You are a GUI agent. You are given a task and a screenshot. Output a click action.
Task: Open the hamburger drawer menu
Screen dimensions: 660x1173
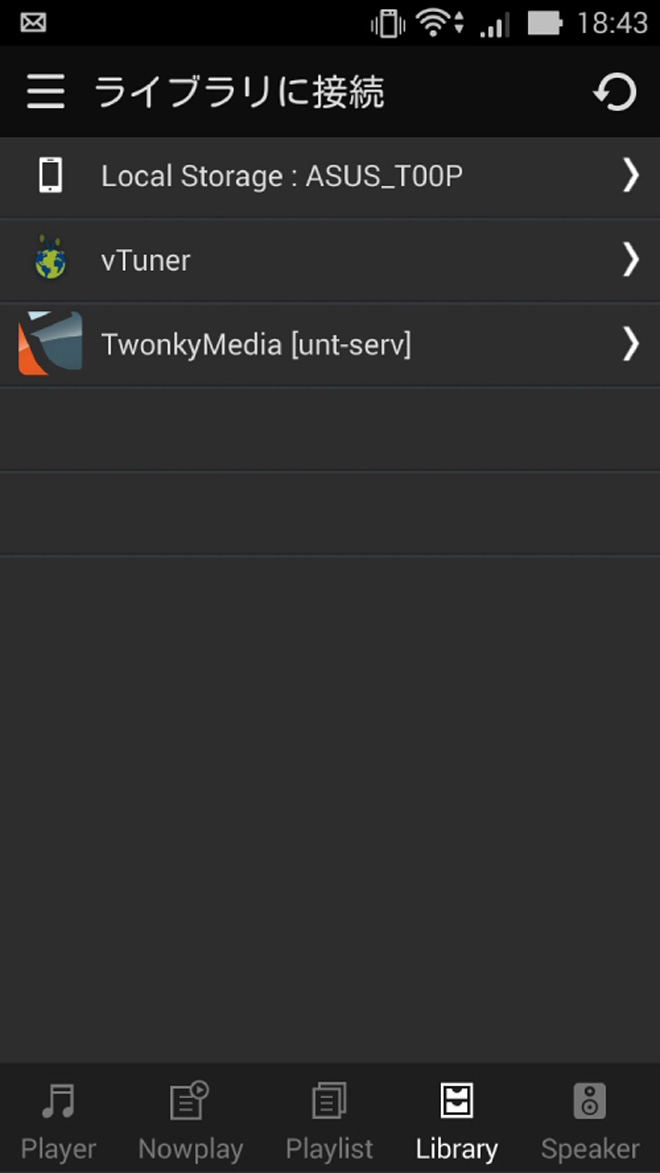46,92
